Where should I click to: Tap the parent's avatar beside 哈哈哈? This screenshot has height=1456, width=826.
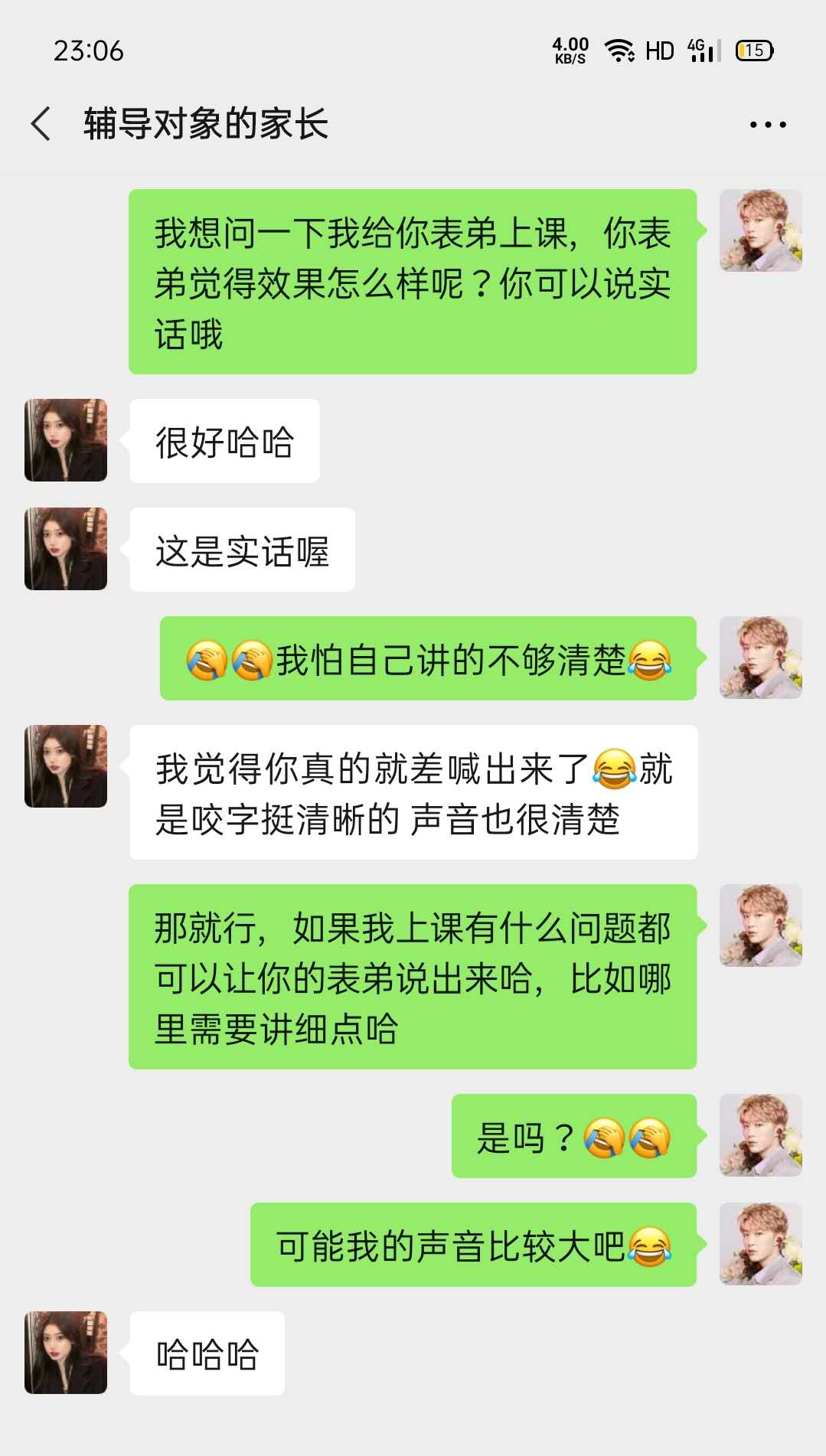pos(66,1353)
